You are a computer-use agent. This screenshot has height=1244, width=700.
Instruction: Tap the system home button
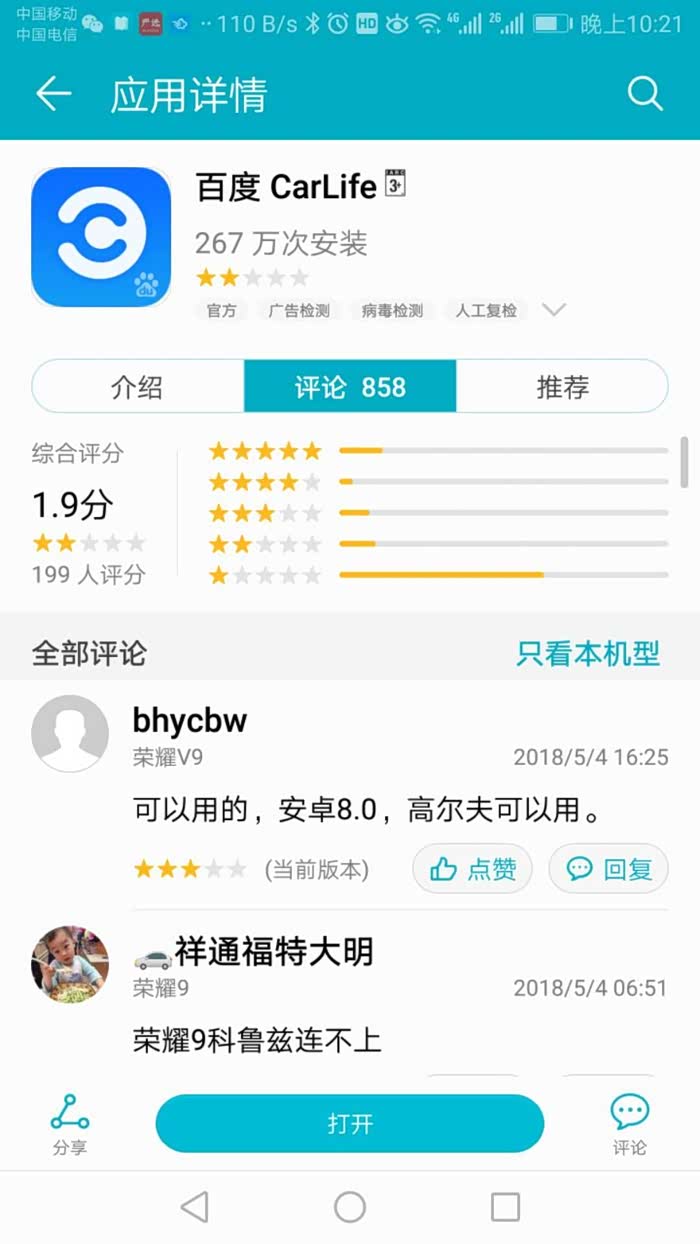coord(350,1207)
